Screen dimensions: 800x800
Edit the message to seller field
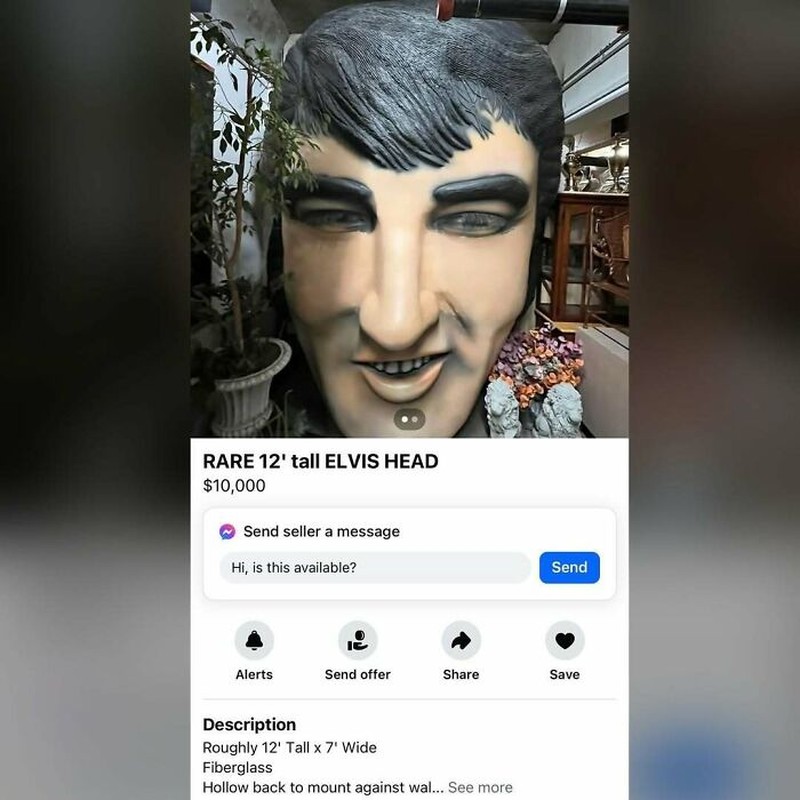pos(375,568)
